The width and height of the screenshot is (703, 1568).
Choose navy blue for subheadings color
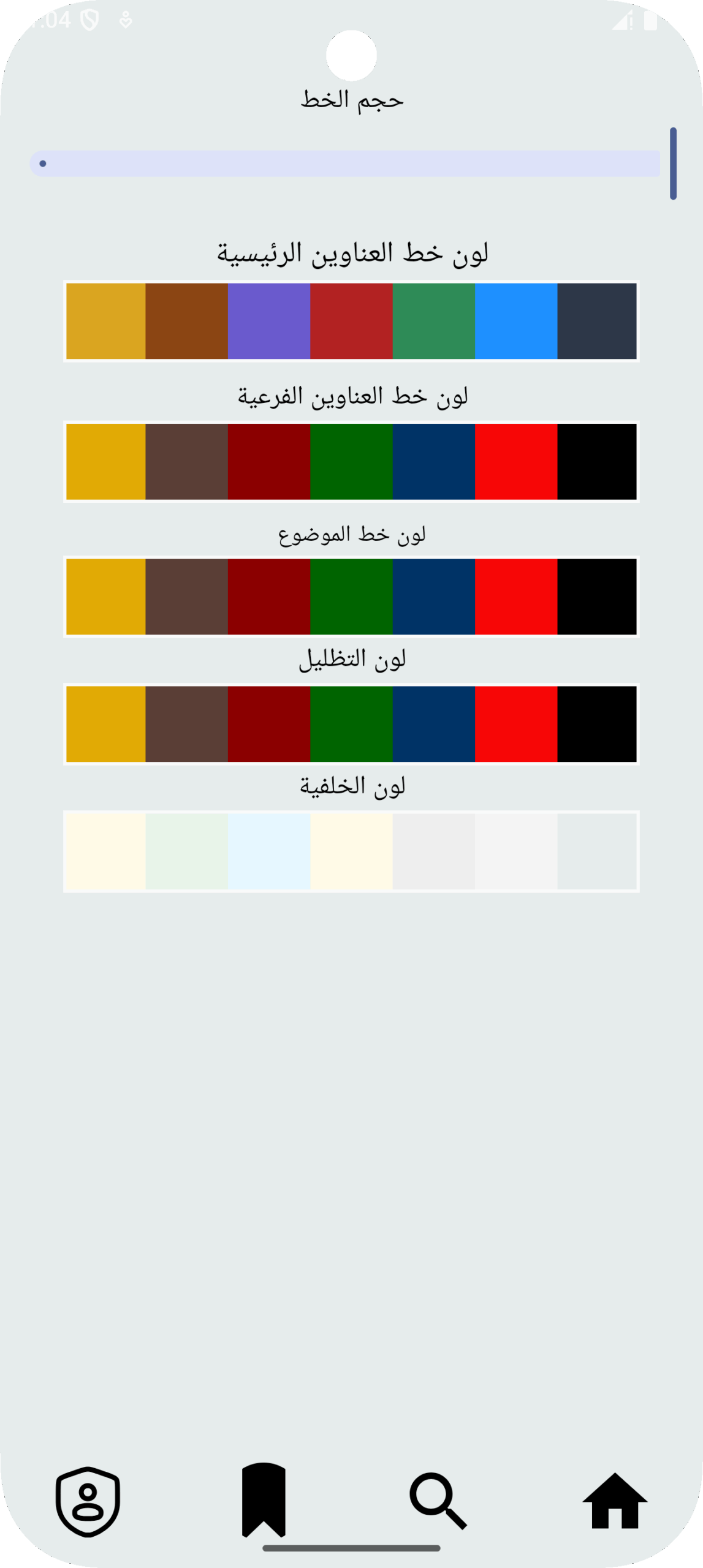coord(434,462)
